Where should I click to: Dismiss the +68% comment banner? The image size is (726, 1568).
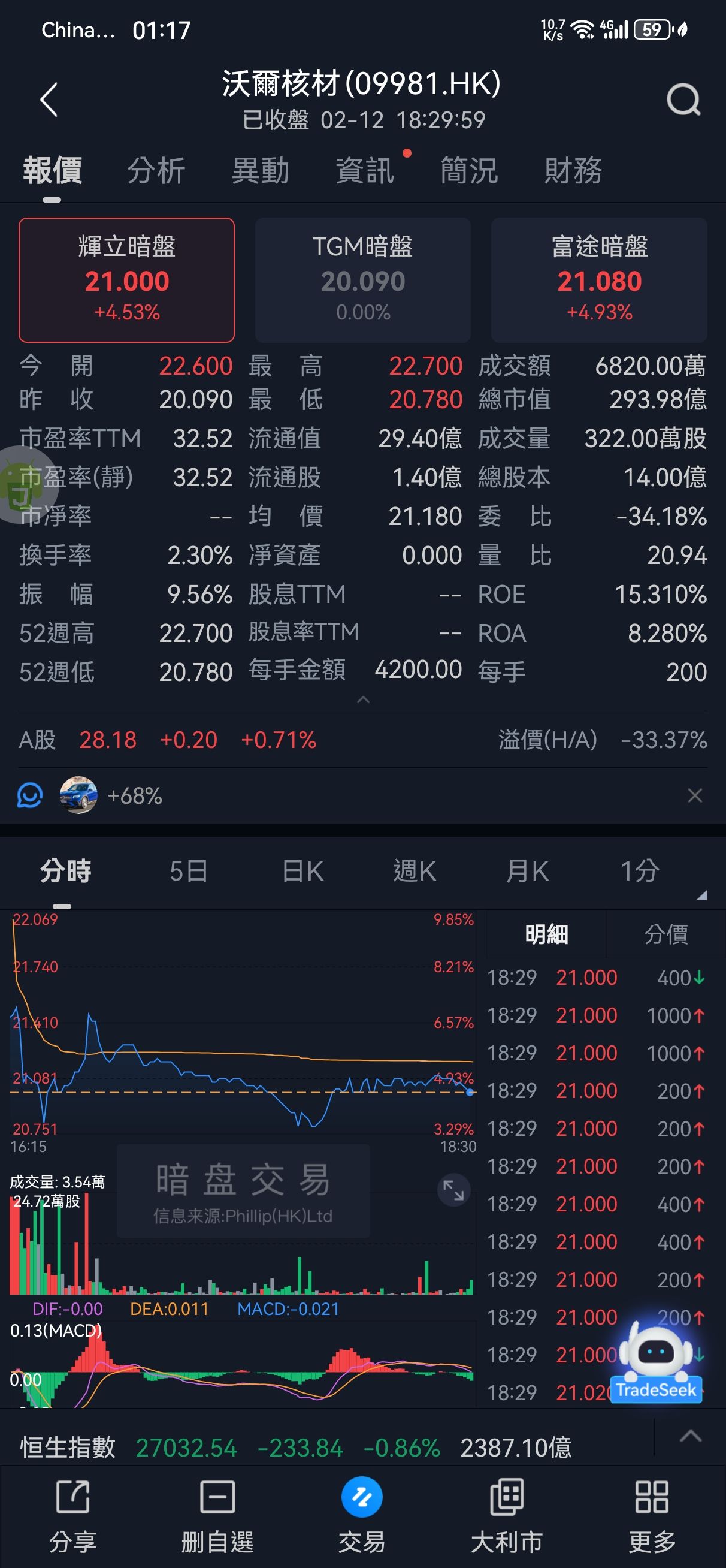[x=694, y=795]
